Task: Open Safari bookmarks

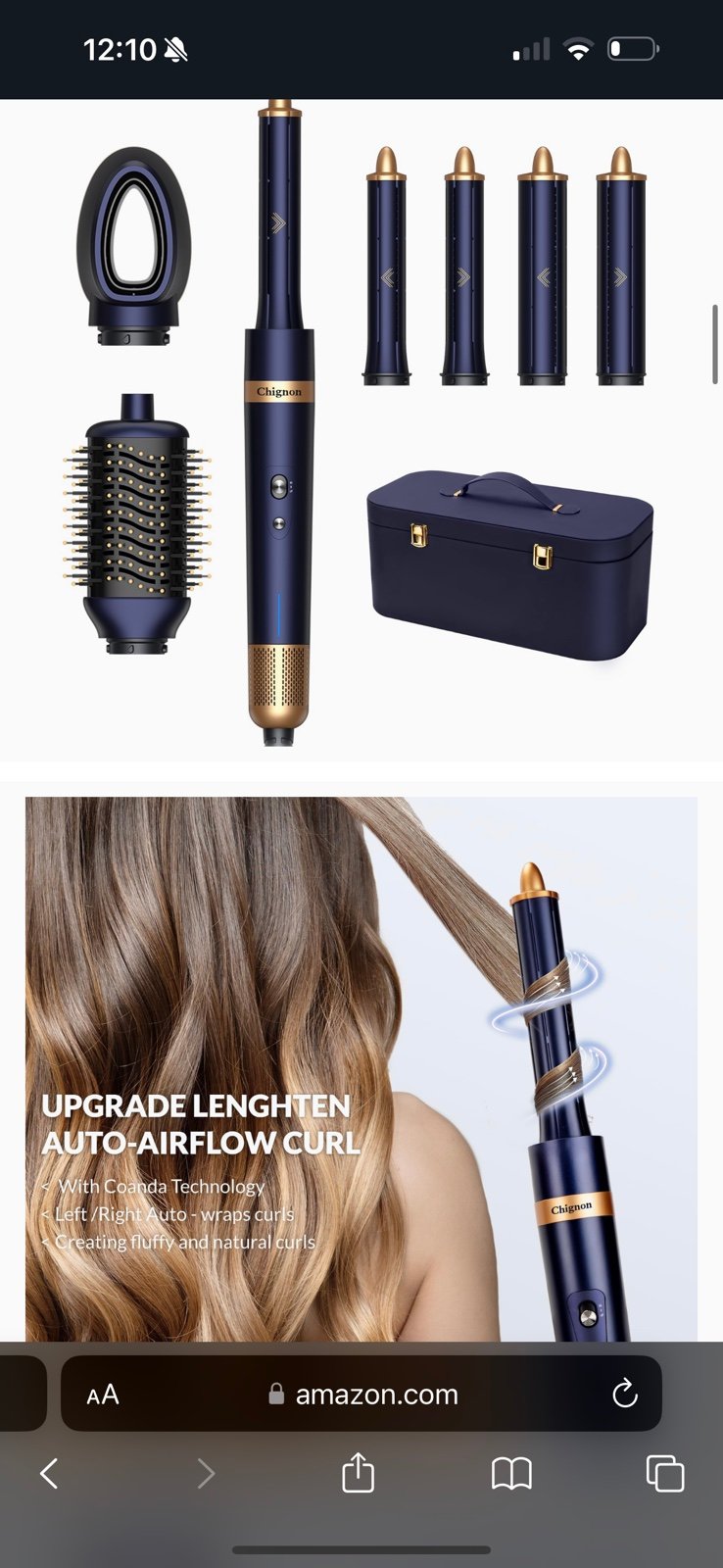Action: 511,1473
